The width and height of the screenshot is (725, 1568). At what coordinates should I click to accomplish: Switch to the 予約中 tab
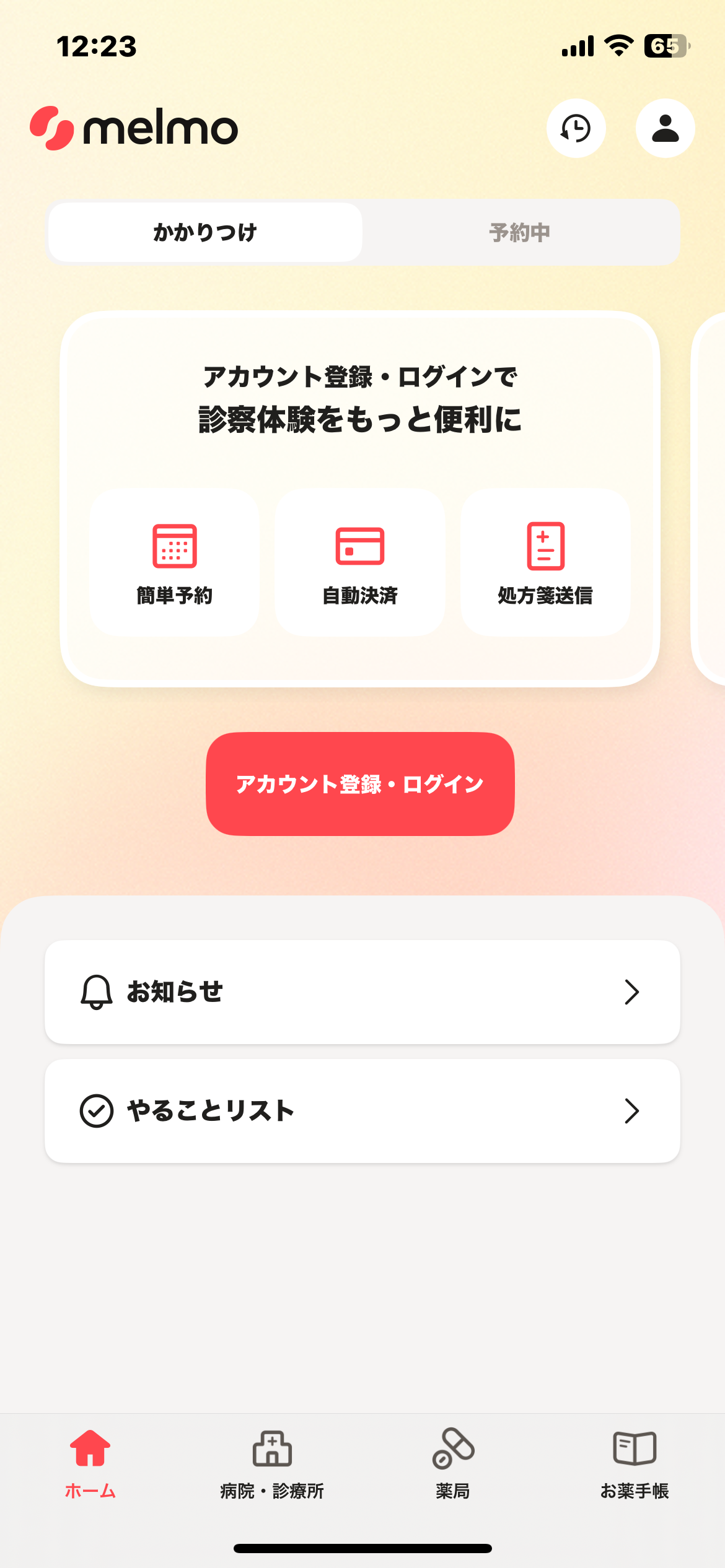(x=520, y=232)
